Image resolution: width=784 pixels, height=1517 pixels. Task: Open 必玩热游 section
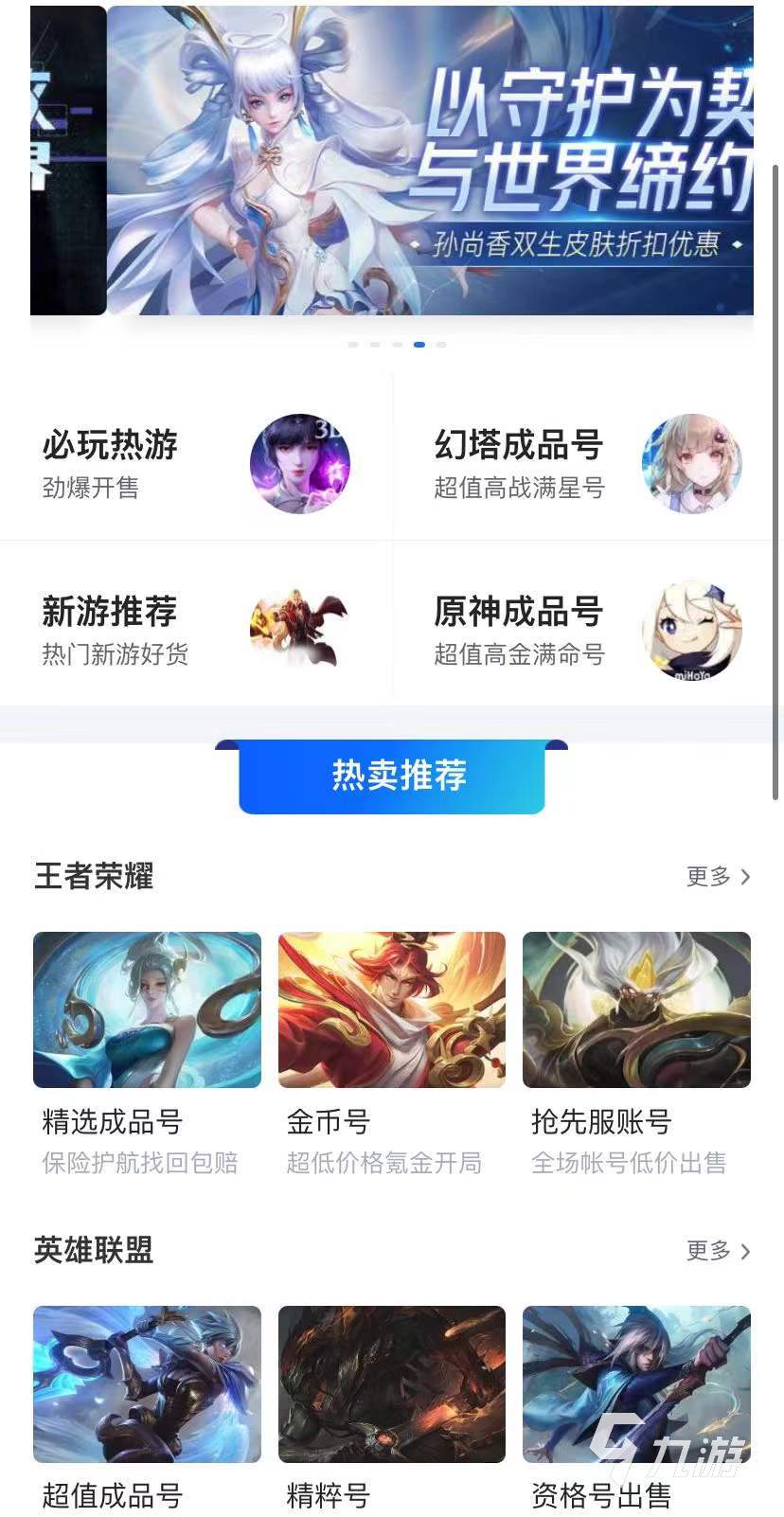195,463
